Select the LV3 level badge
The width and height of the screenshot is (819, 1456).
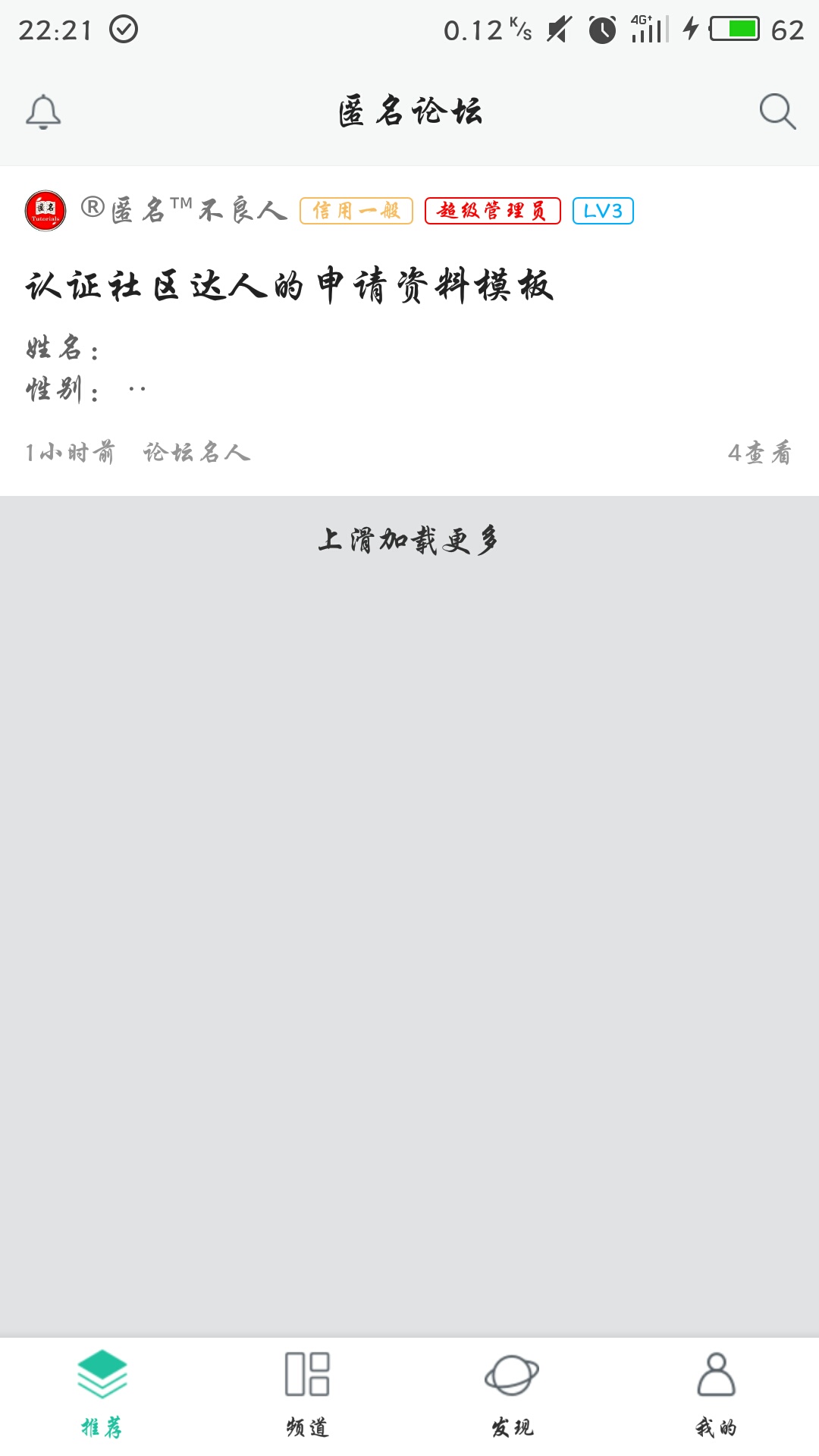click(x=601, y=212)
